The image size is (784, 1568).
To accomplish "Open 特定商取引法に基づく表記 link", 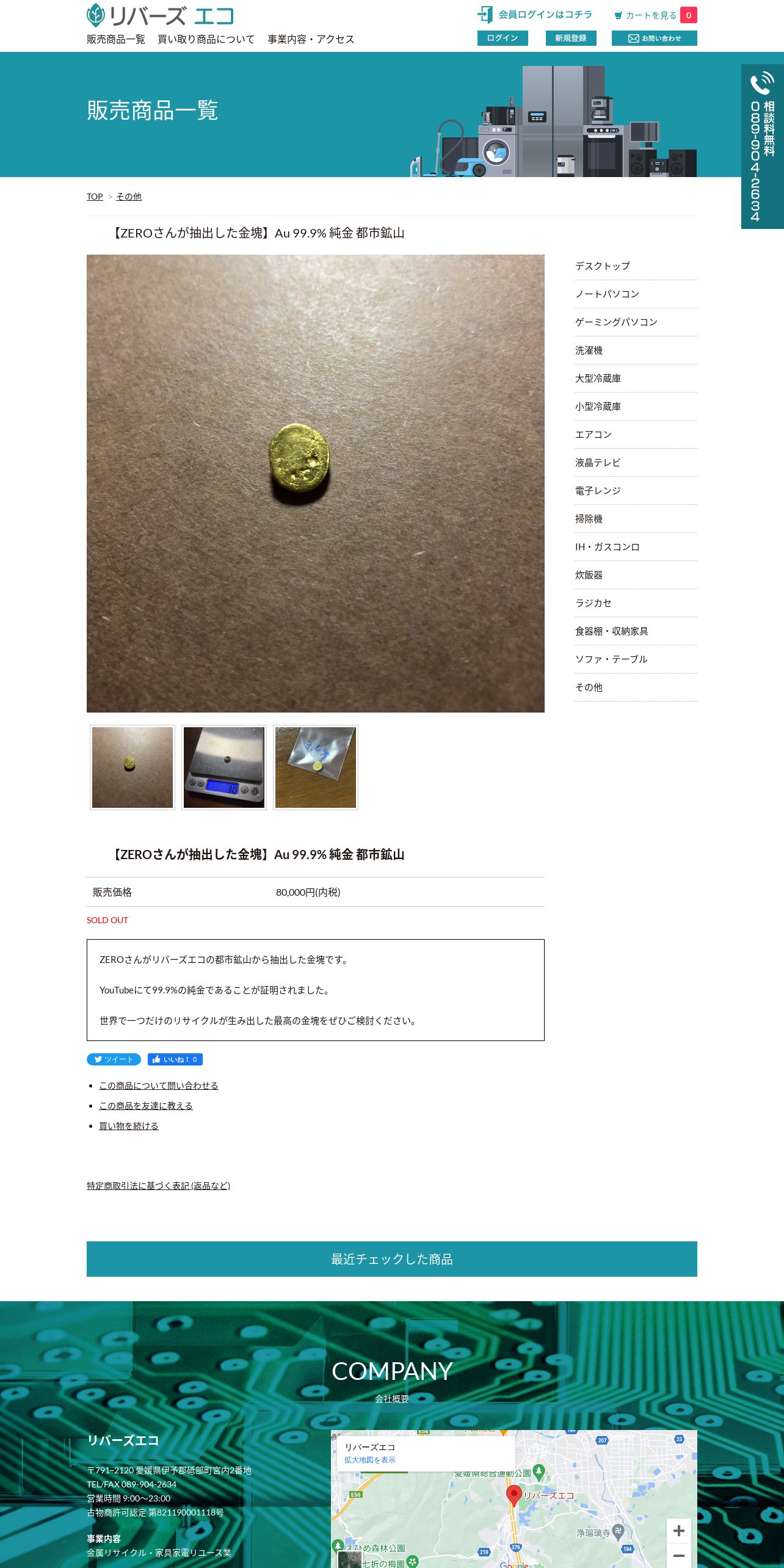I will (158, 1186).
